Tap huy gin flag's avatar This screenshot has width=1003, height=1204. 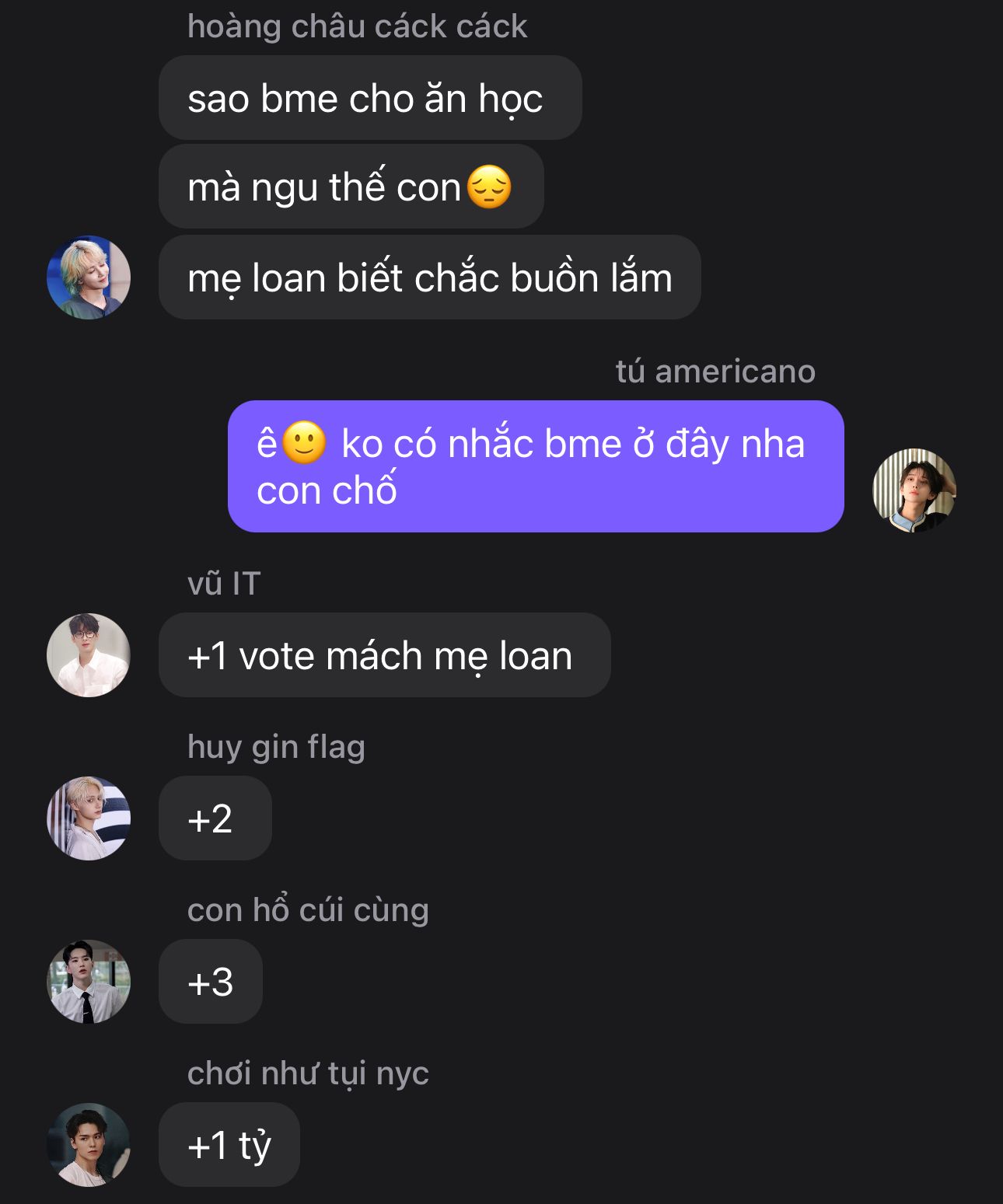[x=89, y=818]
